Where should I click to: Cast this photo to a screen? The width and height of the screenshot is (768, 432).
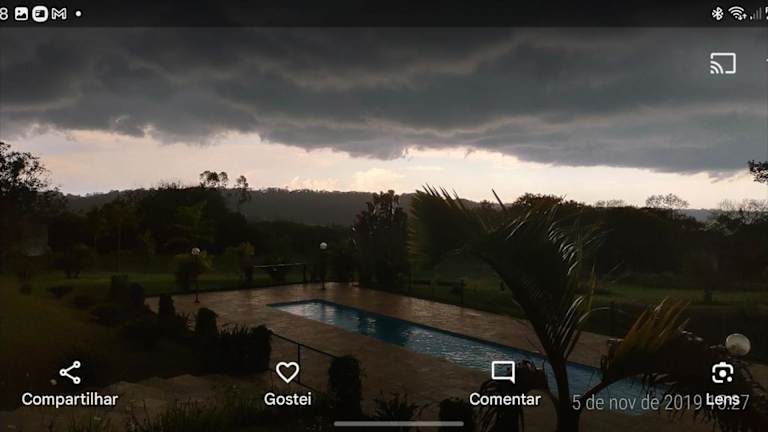pyautogui.click(x=722, y=63)
